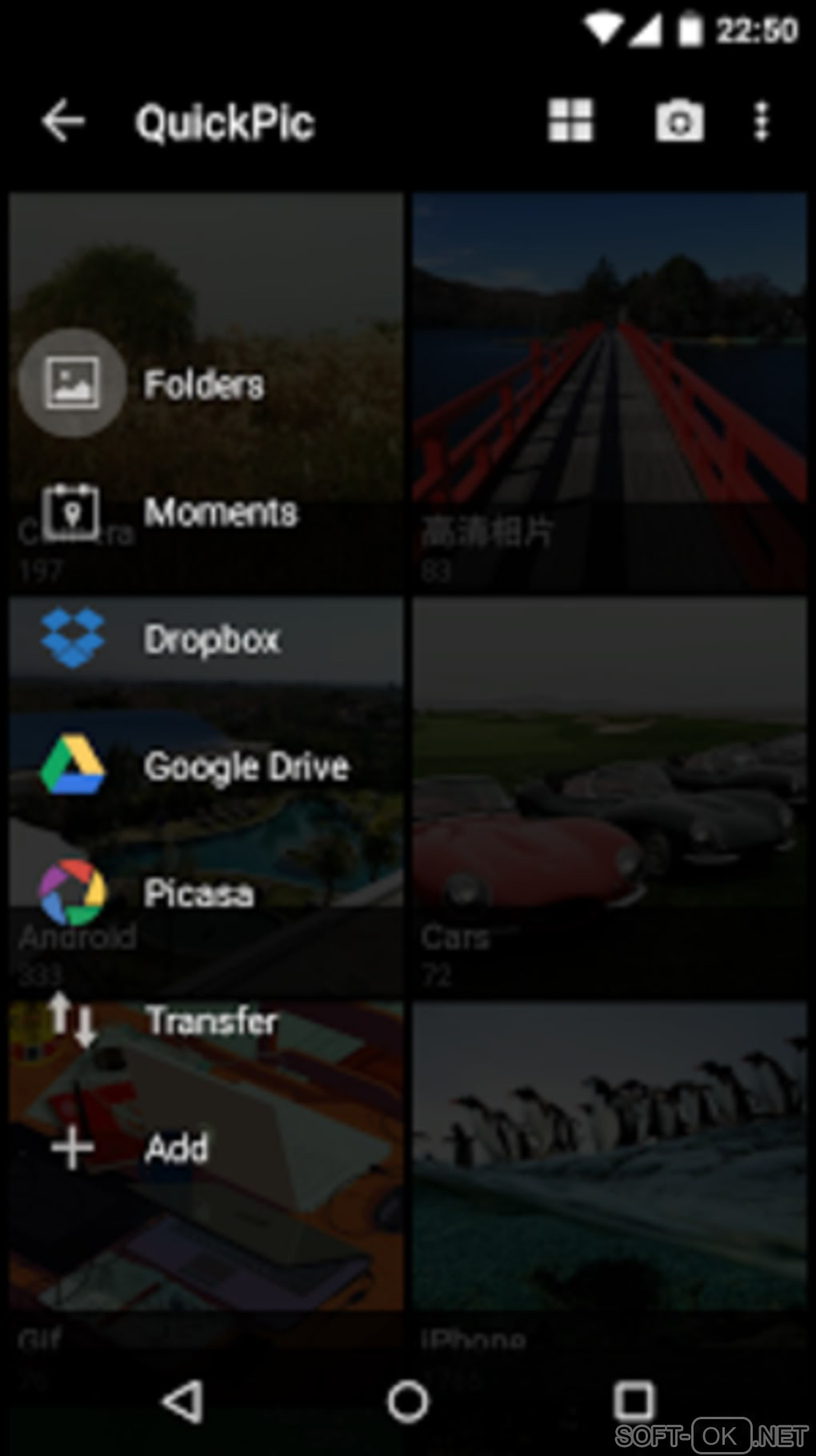Switch layout with the grid view icon
Screen dimensions: 816x1456
pos(570,121)
